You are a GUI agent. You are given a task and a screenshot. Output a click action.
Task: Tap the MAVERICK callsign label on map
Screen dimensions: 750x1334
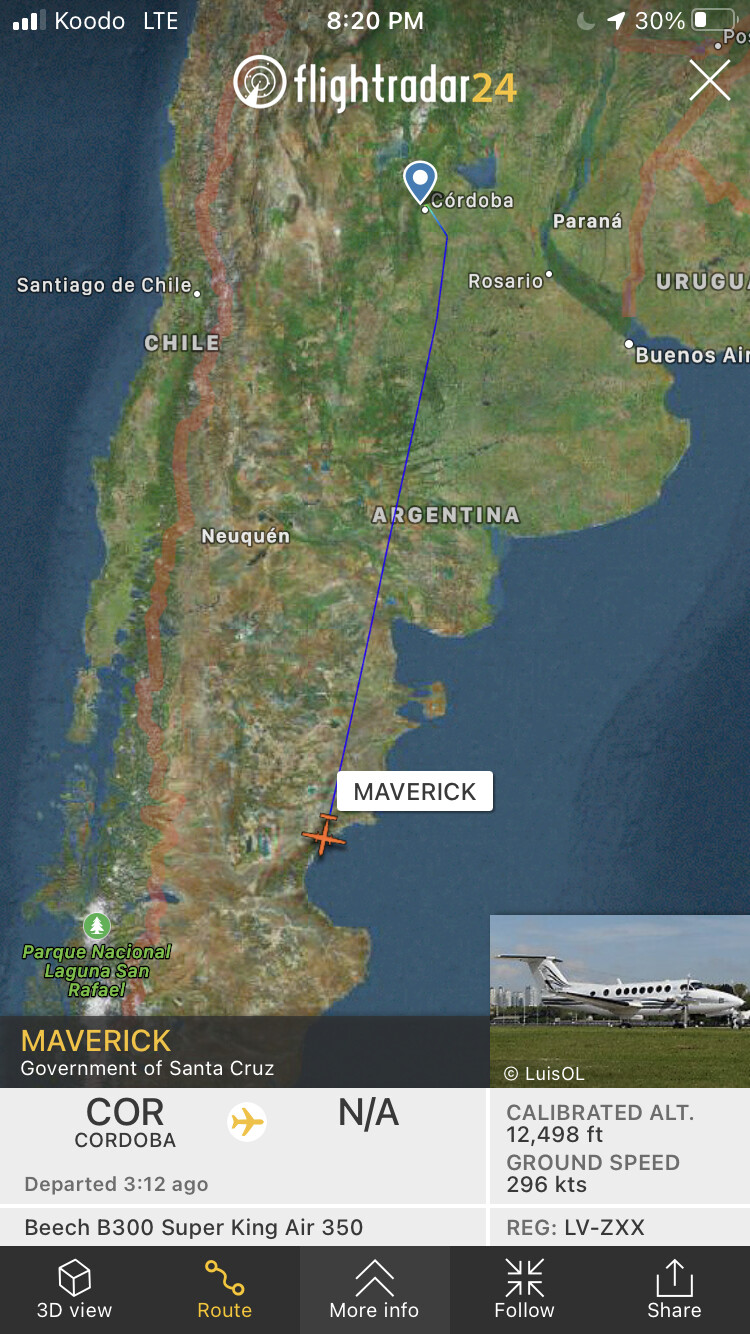click(x=414, y=792)
